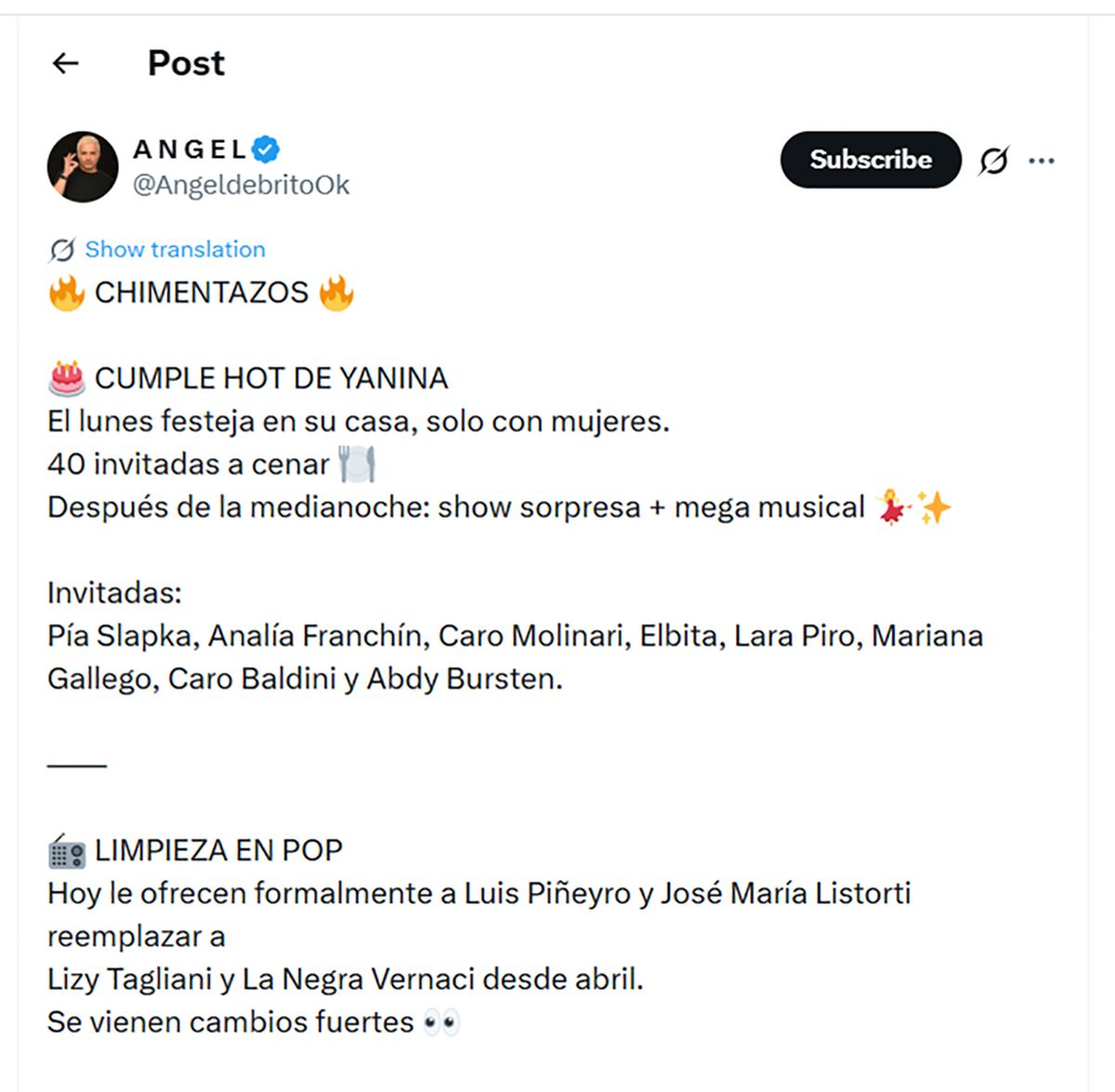This screenshot has width=1115, height=1092.
Task: Open the post's three-dot overflow menu
Action: (1042, 161)
